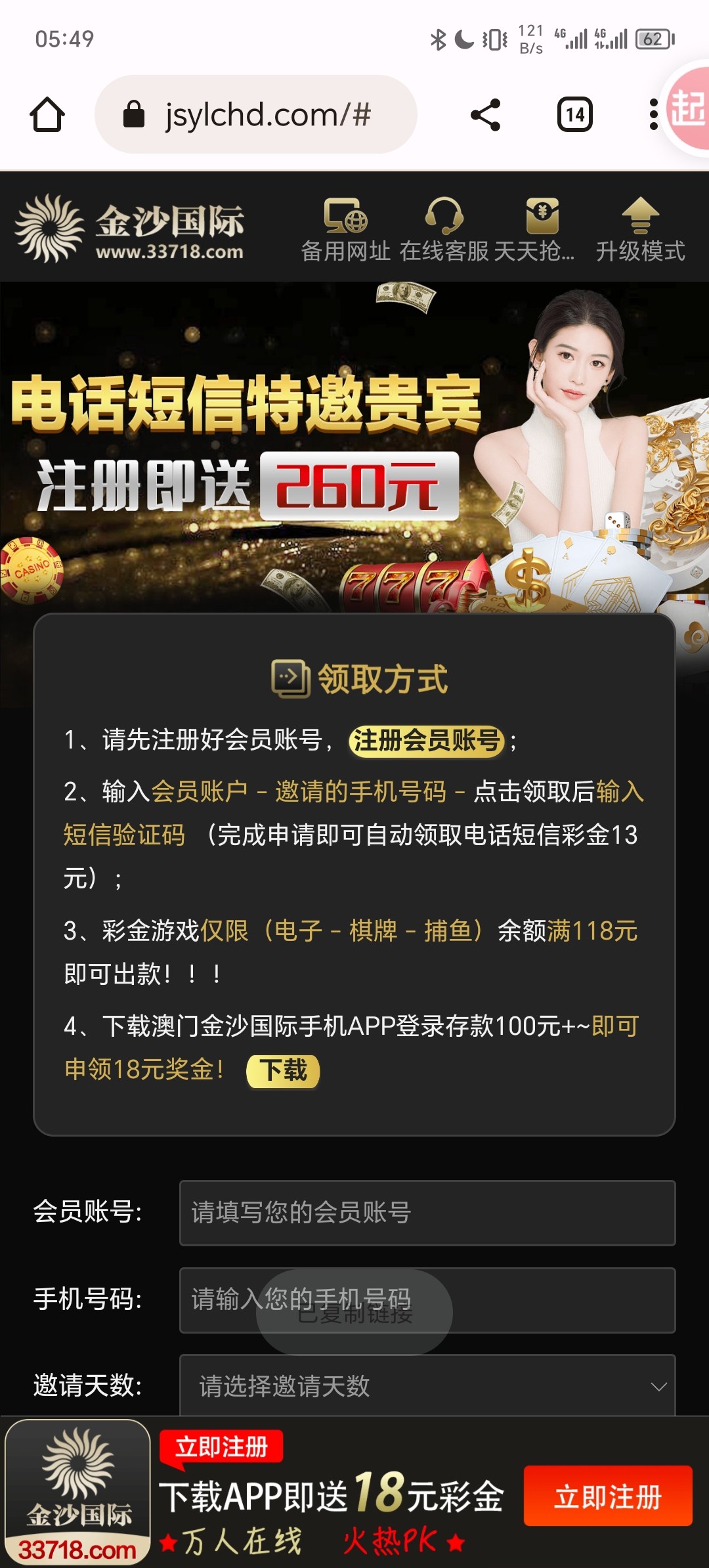Focus the 会员账号 input field
The height and width of the screenshot is (1568, 709).
click(427, 1213)
